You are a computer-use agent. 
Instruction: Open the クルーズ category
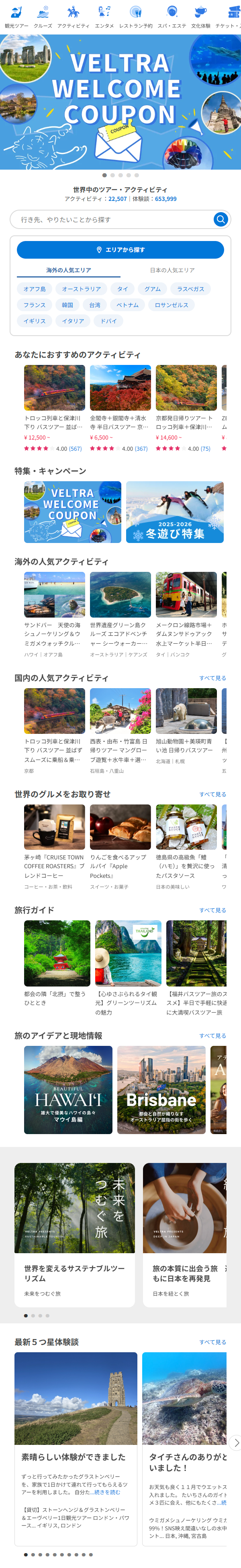click(x=43, y=17)
